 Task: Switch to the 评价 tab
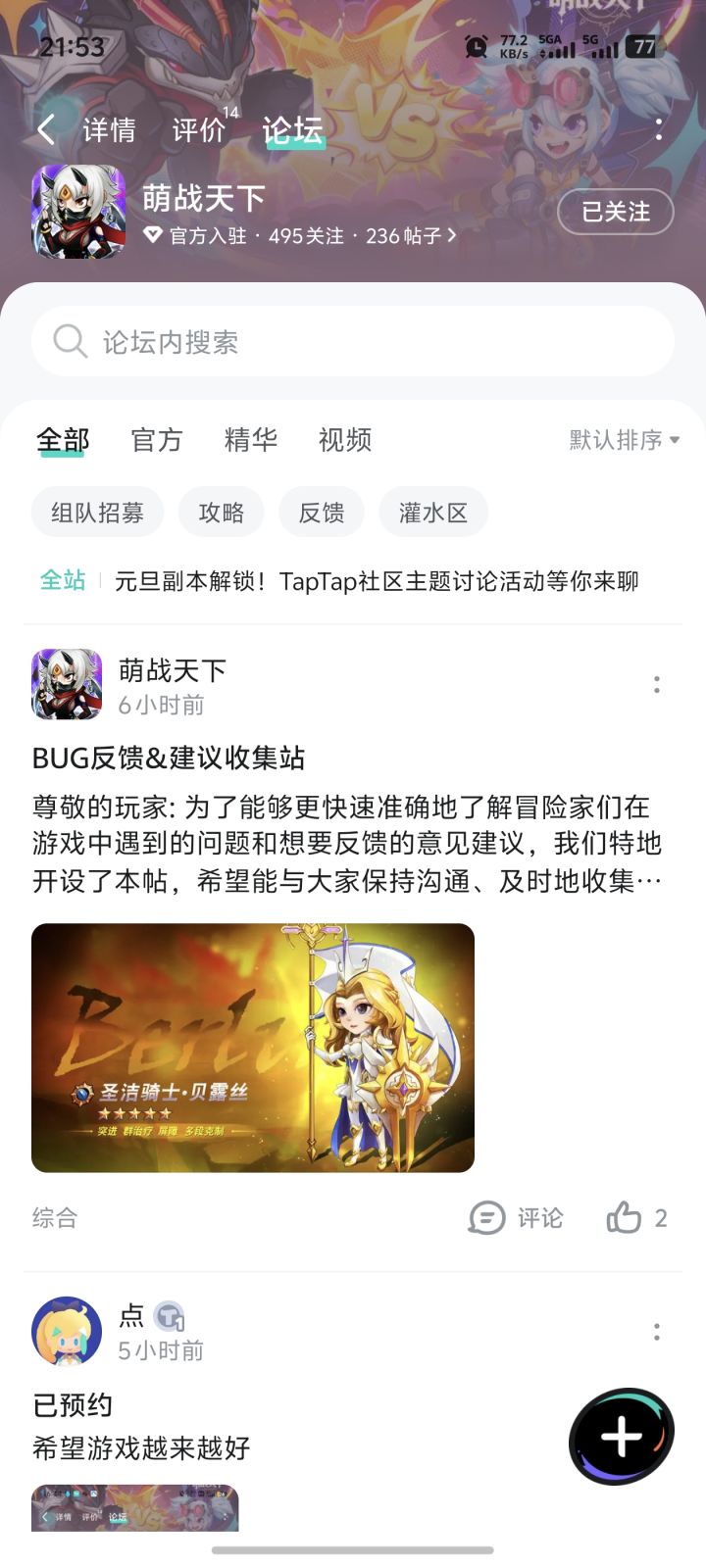(197, 128)
